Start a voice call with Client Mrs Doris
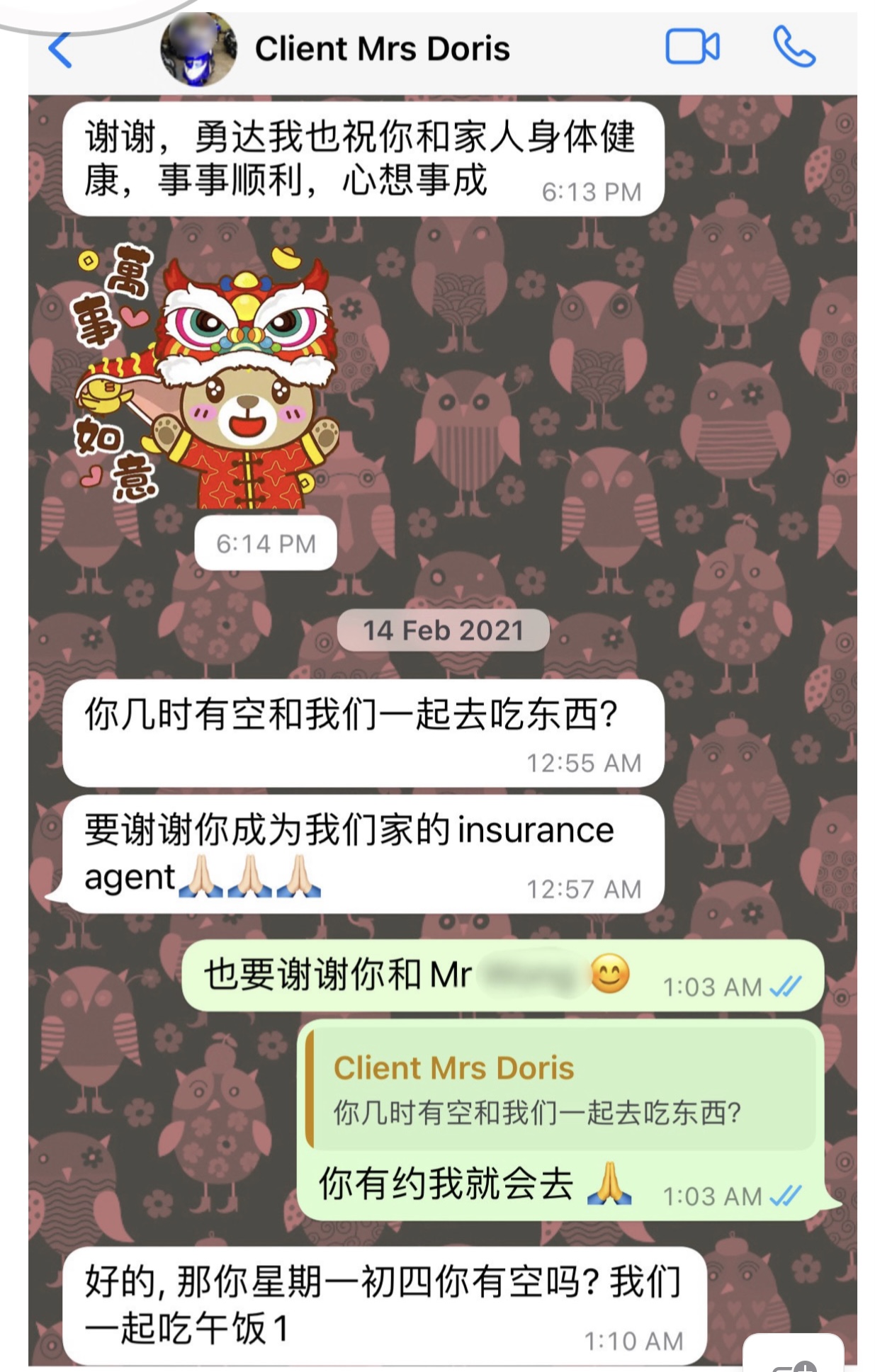 coord(794,47)
